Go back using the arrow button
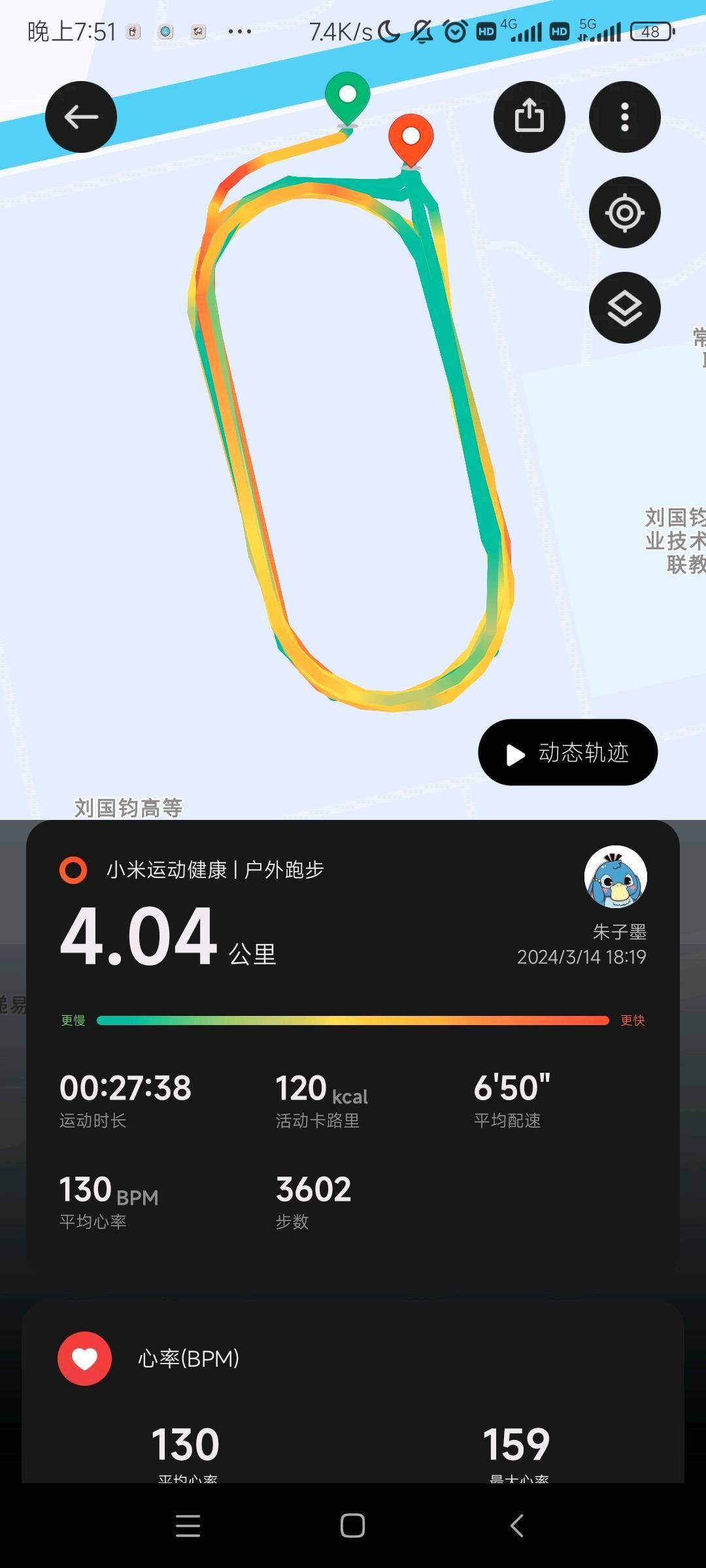Viewport: 706px width, 1568px height. 81,117
